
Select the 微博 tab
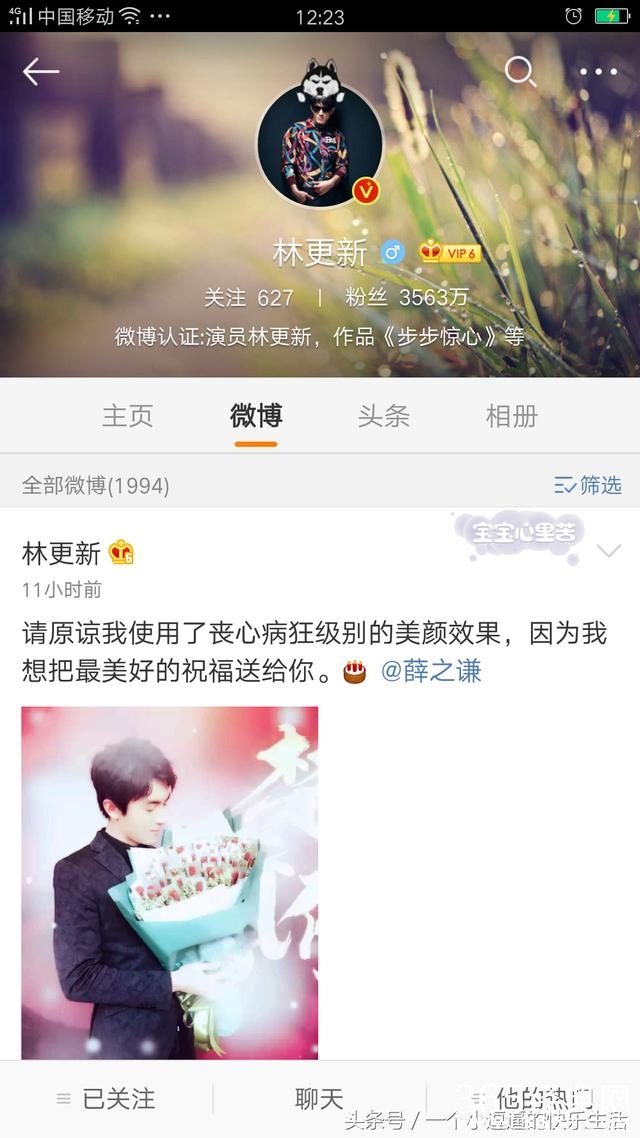pos(256,416)
